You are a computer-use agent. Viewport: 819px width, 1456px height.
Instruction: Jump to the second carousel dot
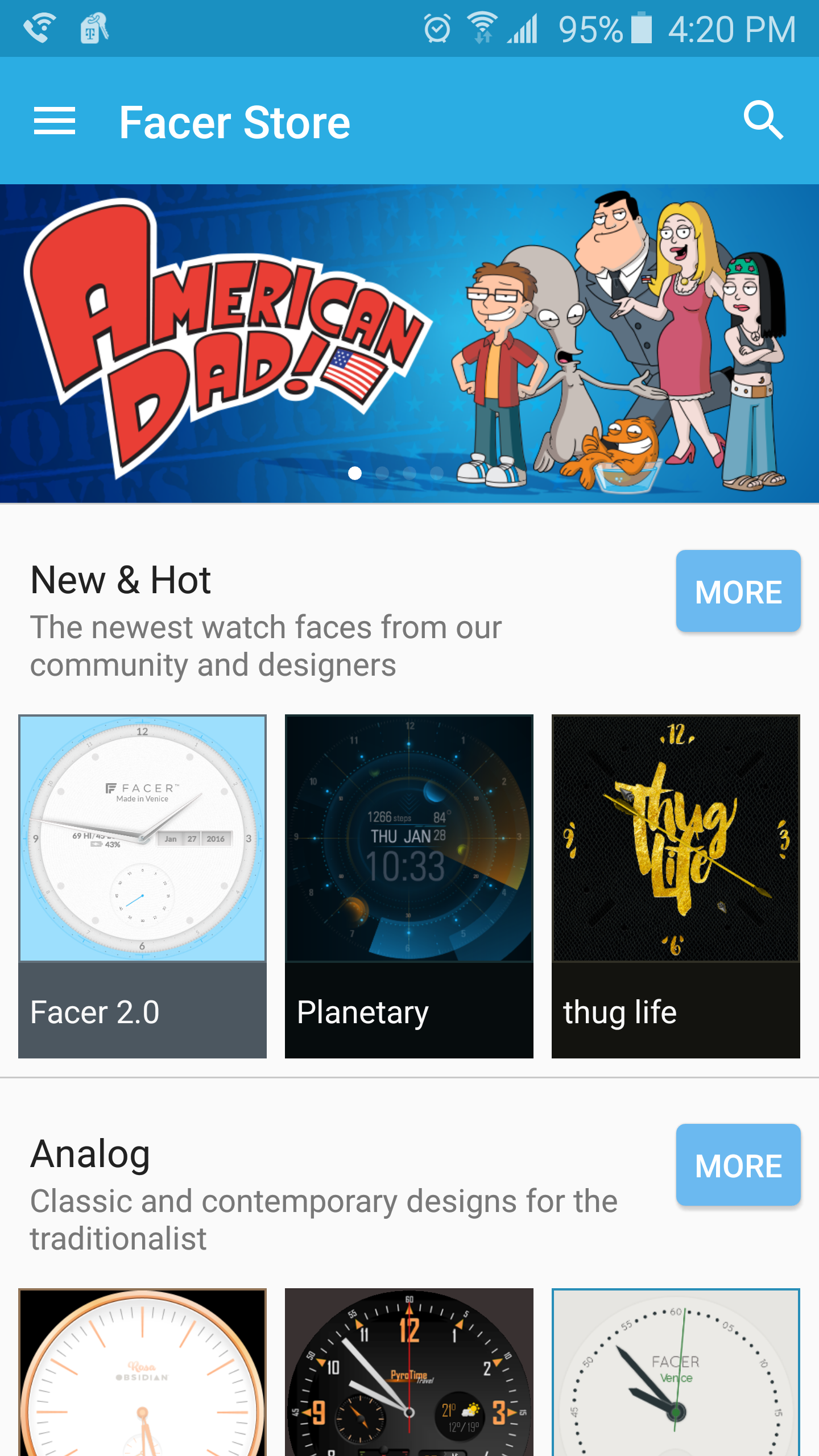(x=383, y=472)
